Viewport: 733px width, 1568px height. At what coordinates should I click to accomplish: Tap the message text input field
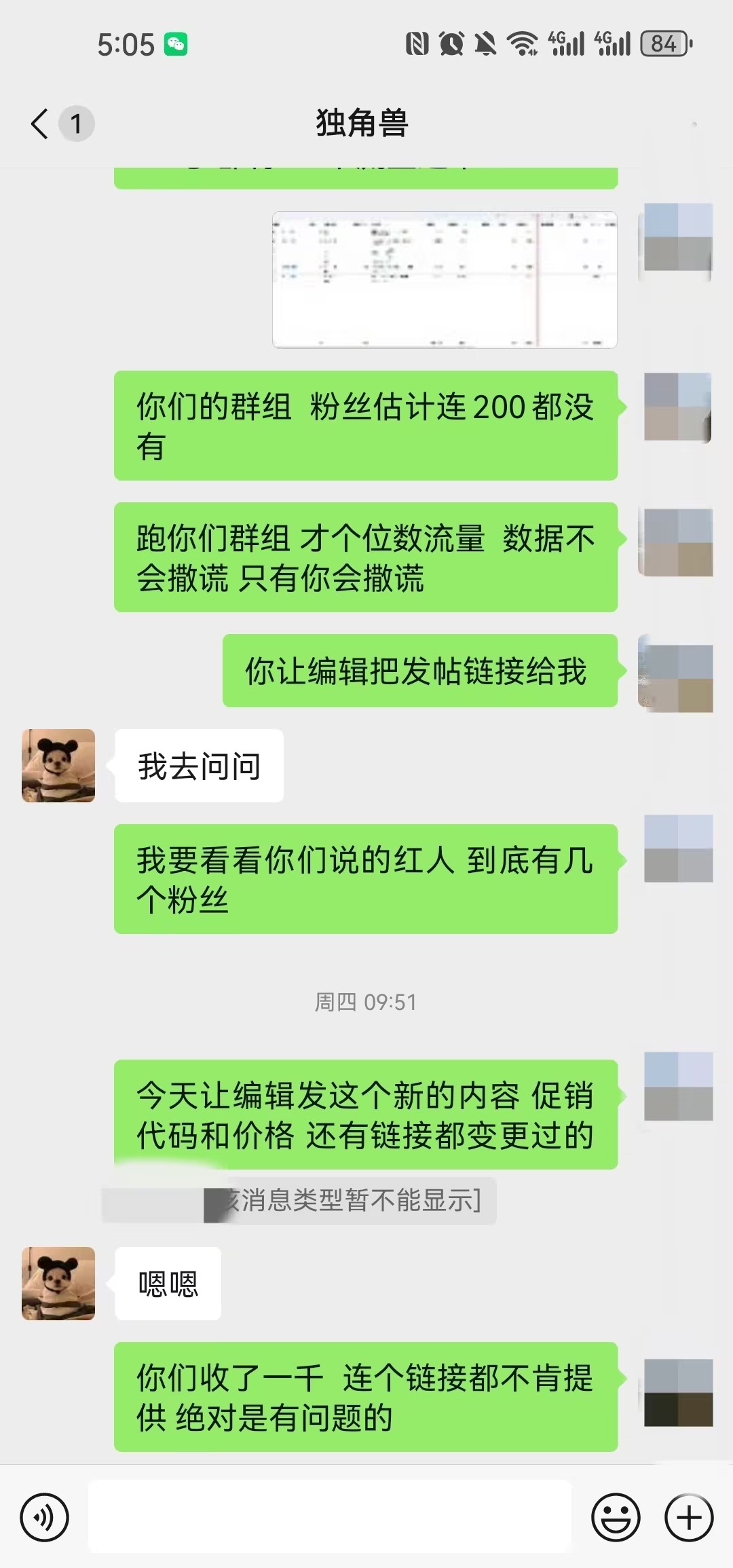[x=330, y=1517]
